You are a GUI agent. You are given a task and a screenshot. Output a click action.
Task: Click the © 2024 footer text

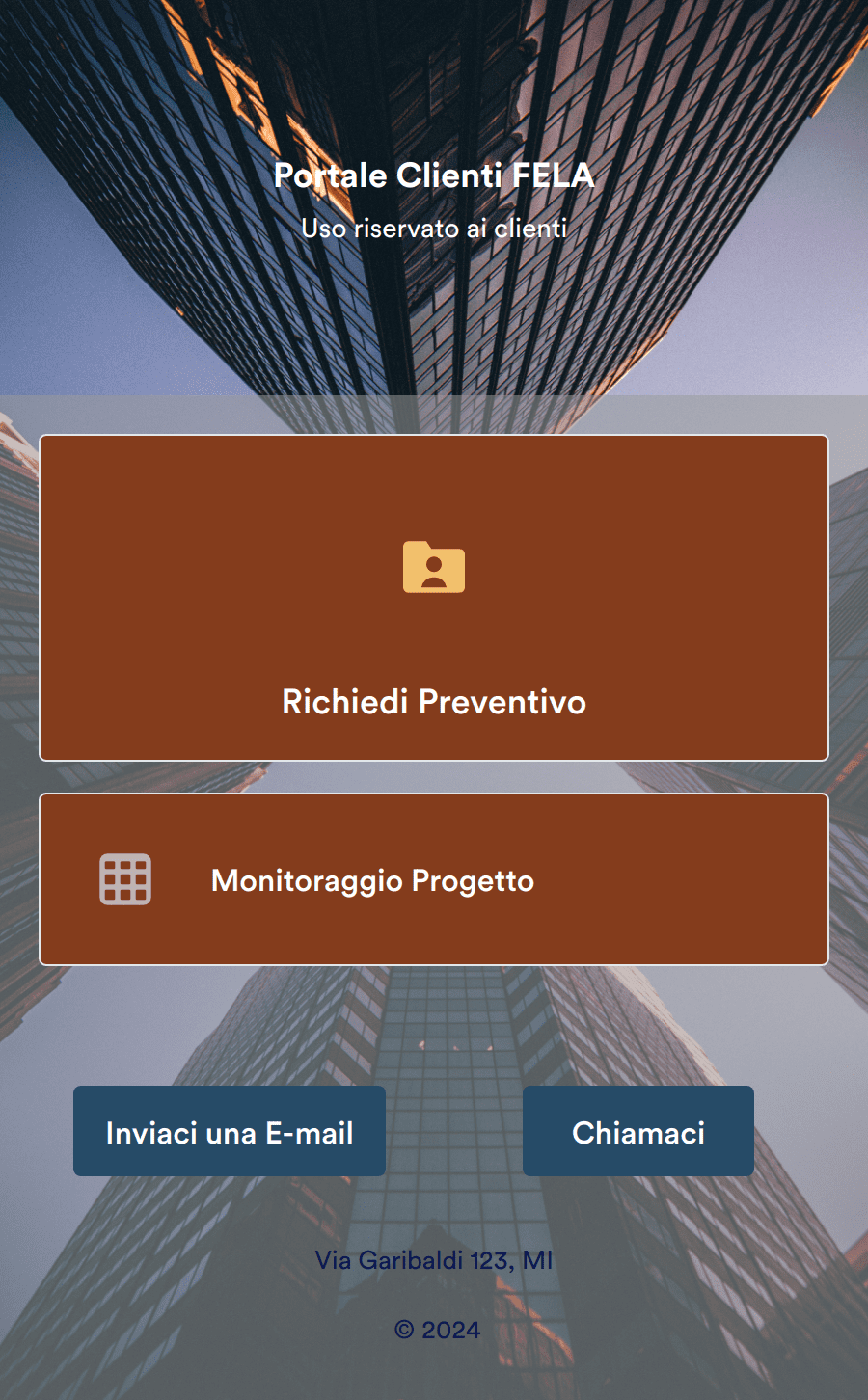pos(433,1329)
